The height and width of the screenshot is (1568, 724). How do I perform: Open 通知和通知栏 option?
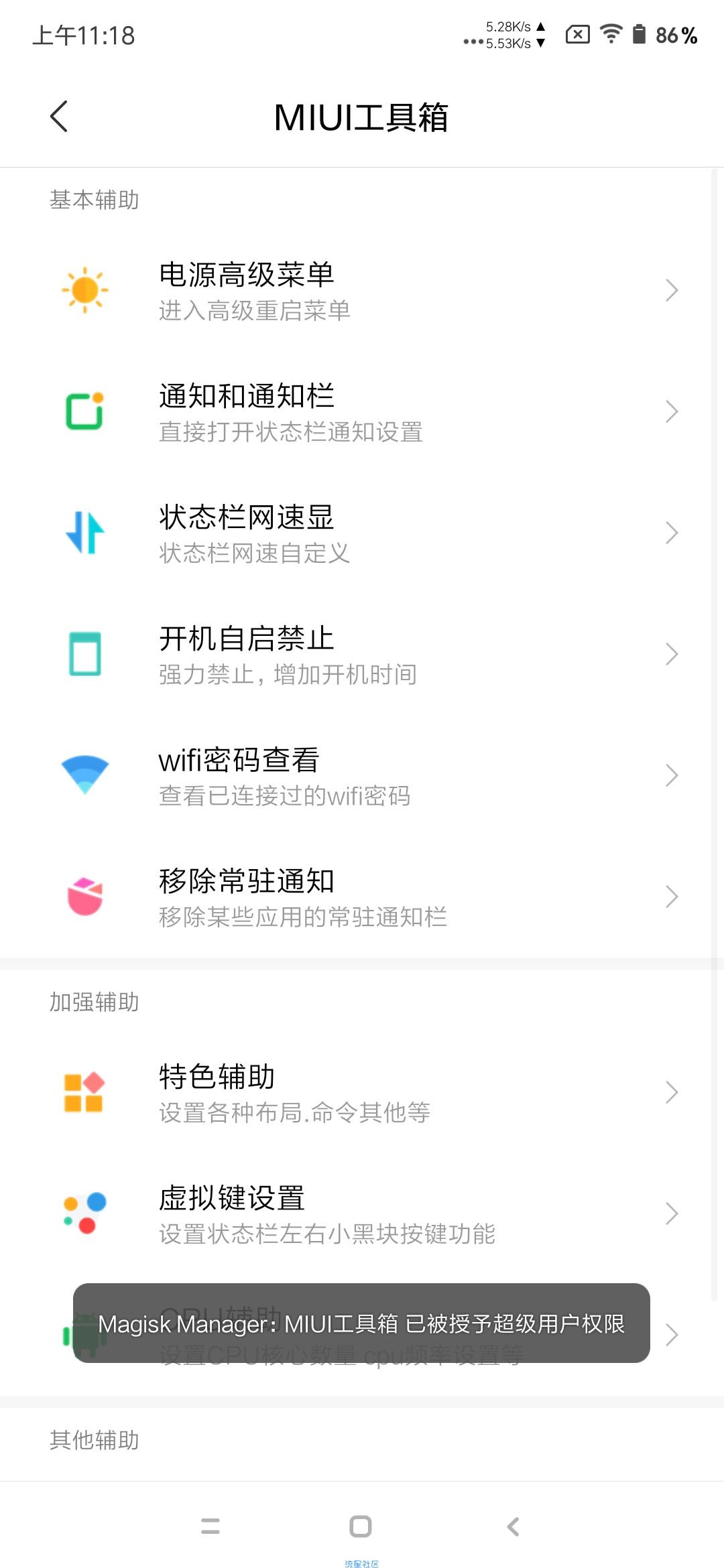pyautogui.click(x=362, y=412)
